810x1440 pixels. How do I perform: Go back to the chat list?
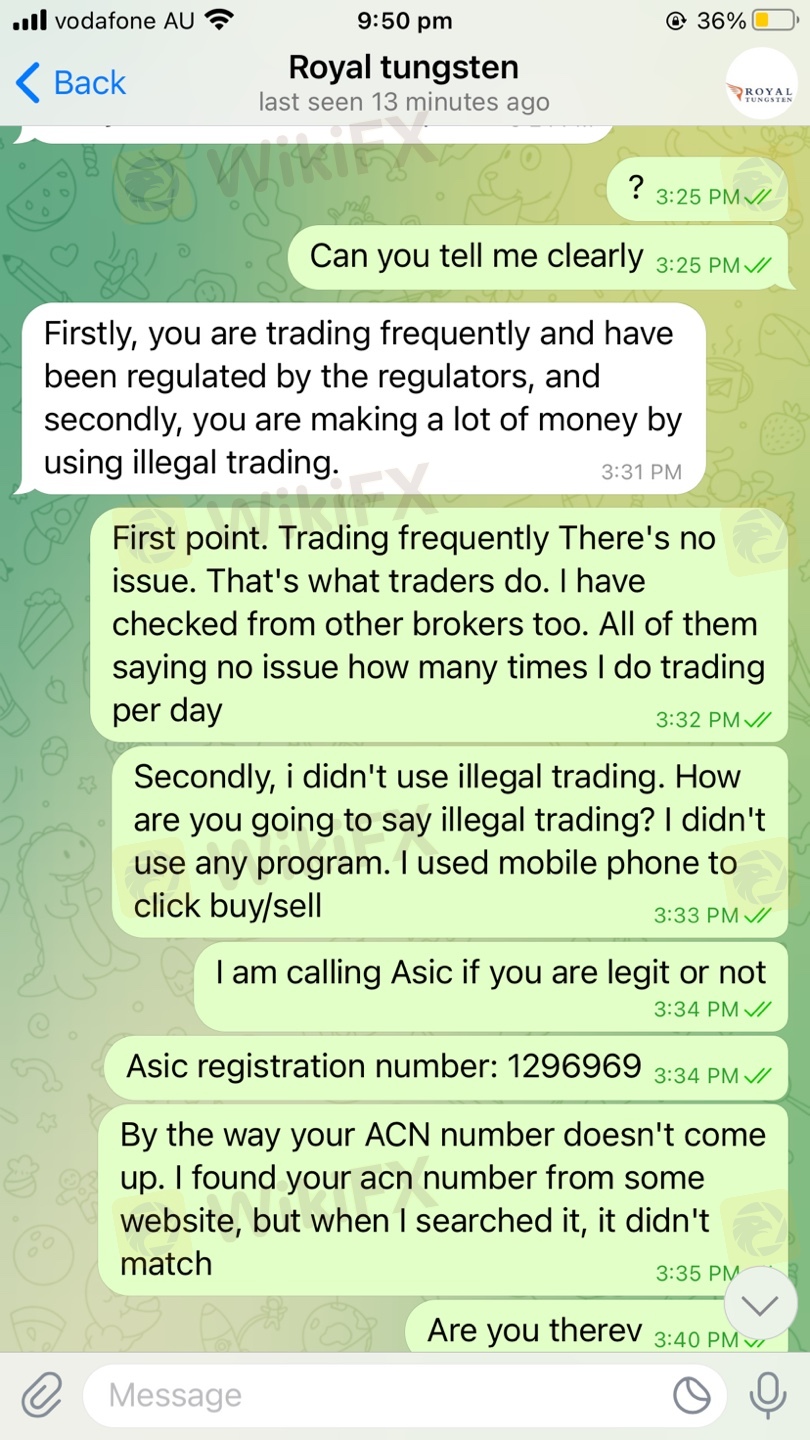tap(71, 83)
